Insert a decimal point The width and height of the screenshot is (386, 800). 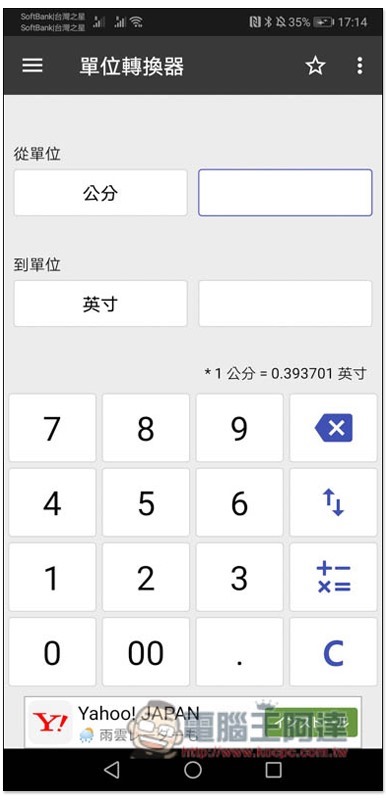coord(240,653)
